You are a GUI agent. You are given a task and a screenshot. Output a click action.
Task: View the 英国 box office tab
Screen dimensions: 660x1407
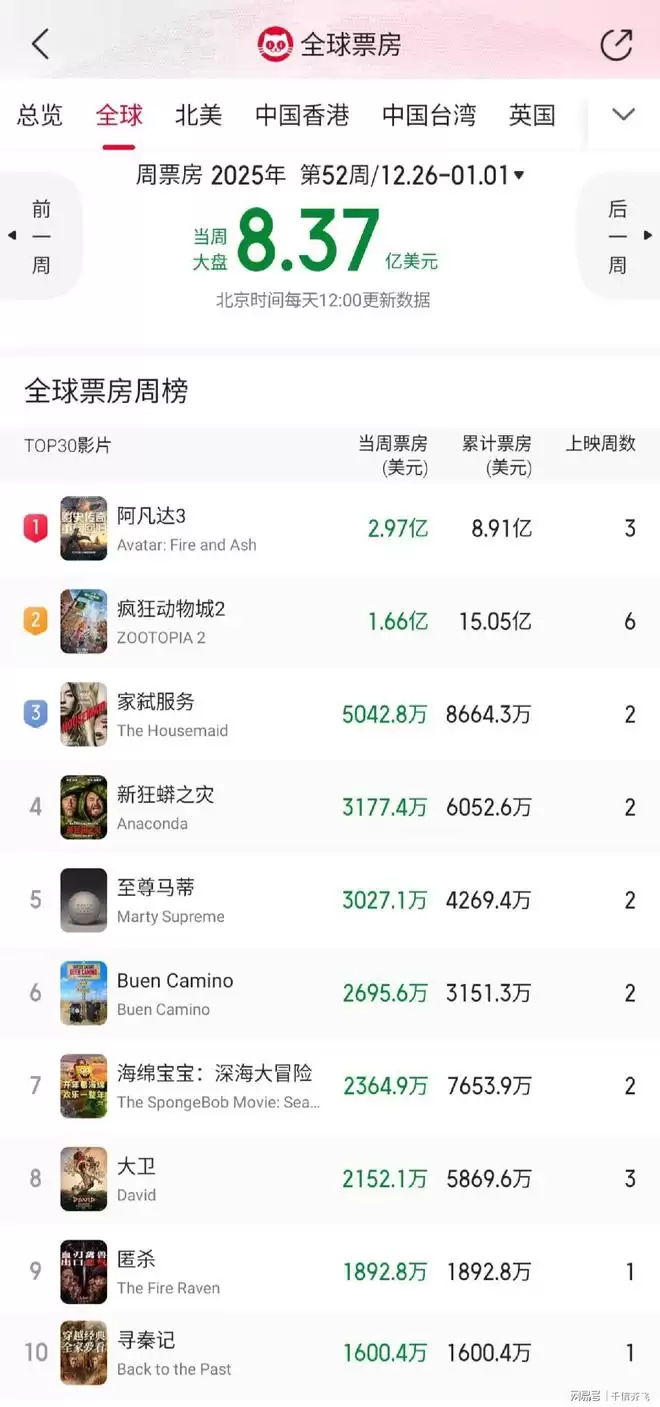(532, 115)
